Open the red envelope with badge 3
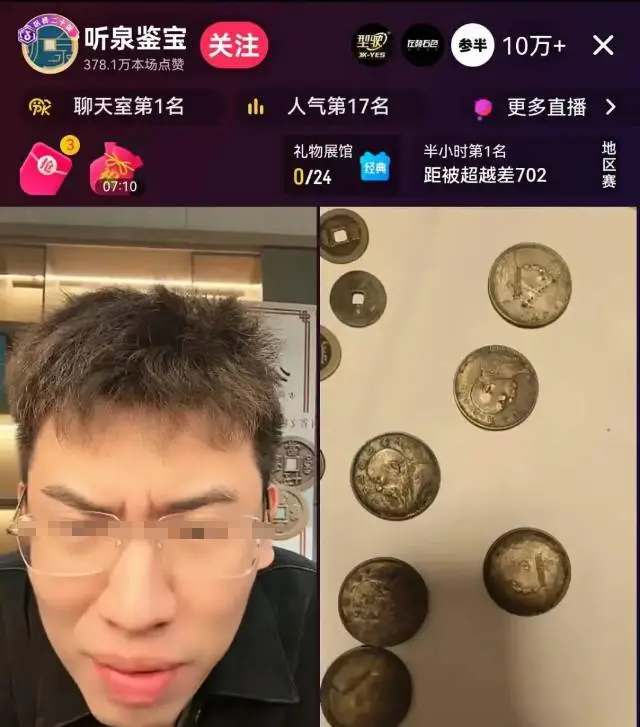 point(47,167)
